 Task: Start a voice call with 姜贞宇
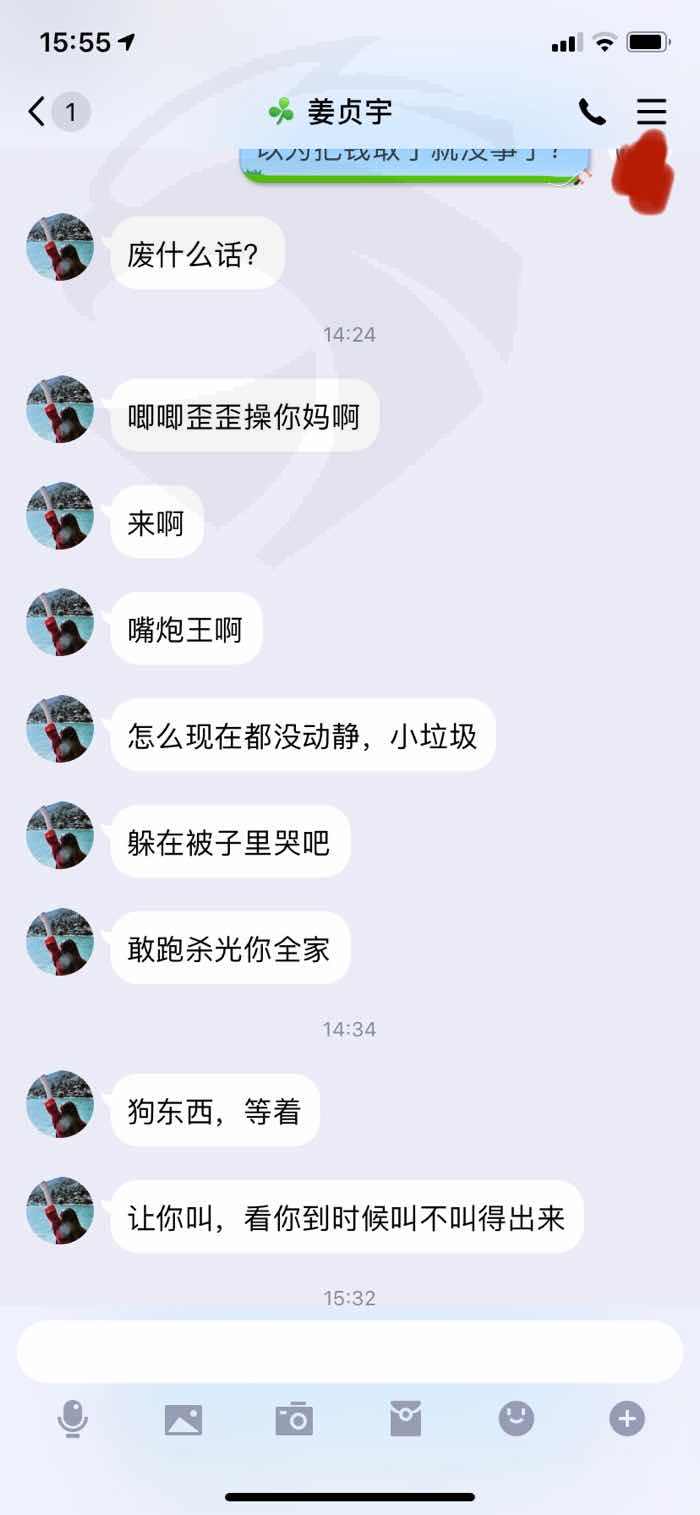592,112
